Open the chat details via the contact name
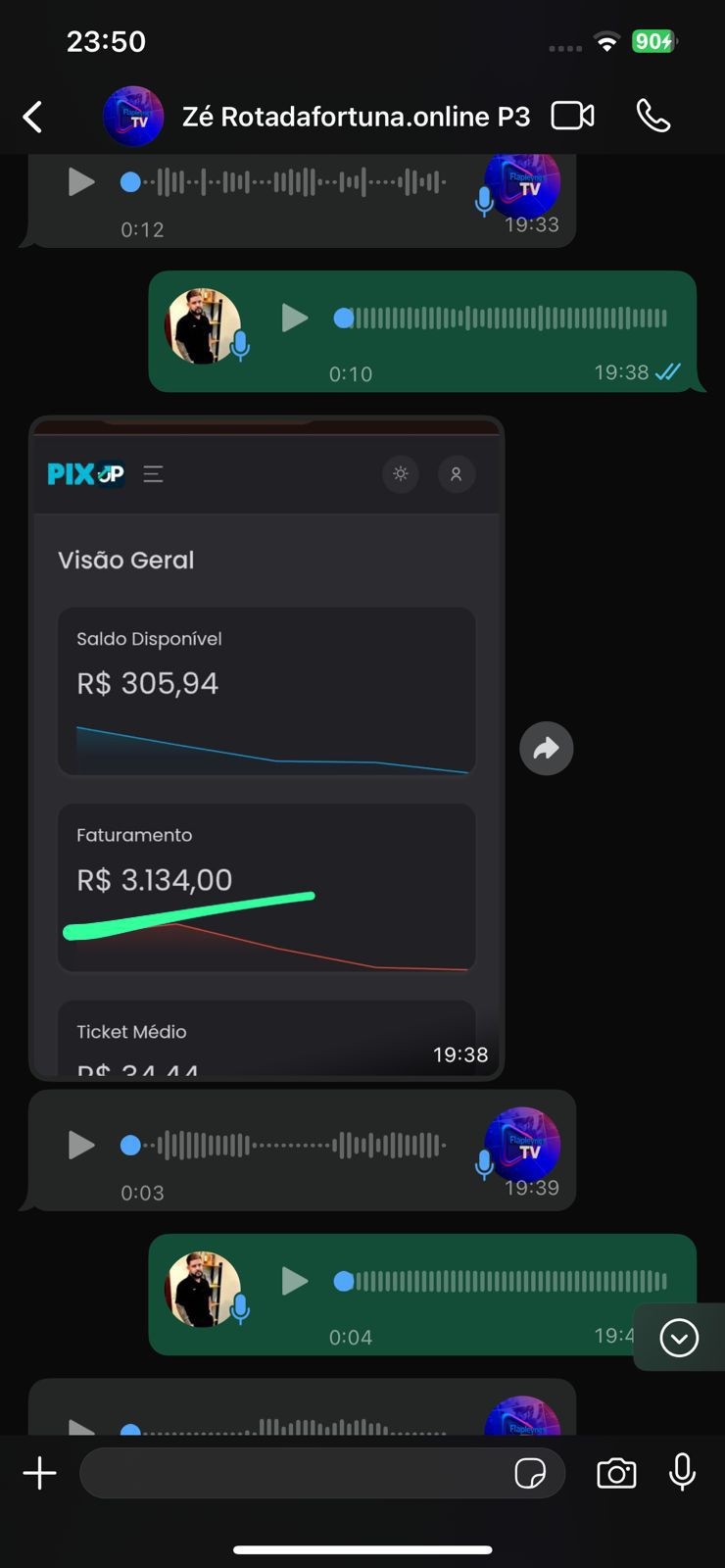Screen dimensions: 725x1568 [x=355, y=116]
